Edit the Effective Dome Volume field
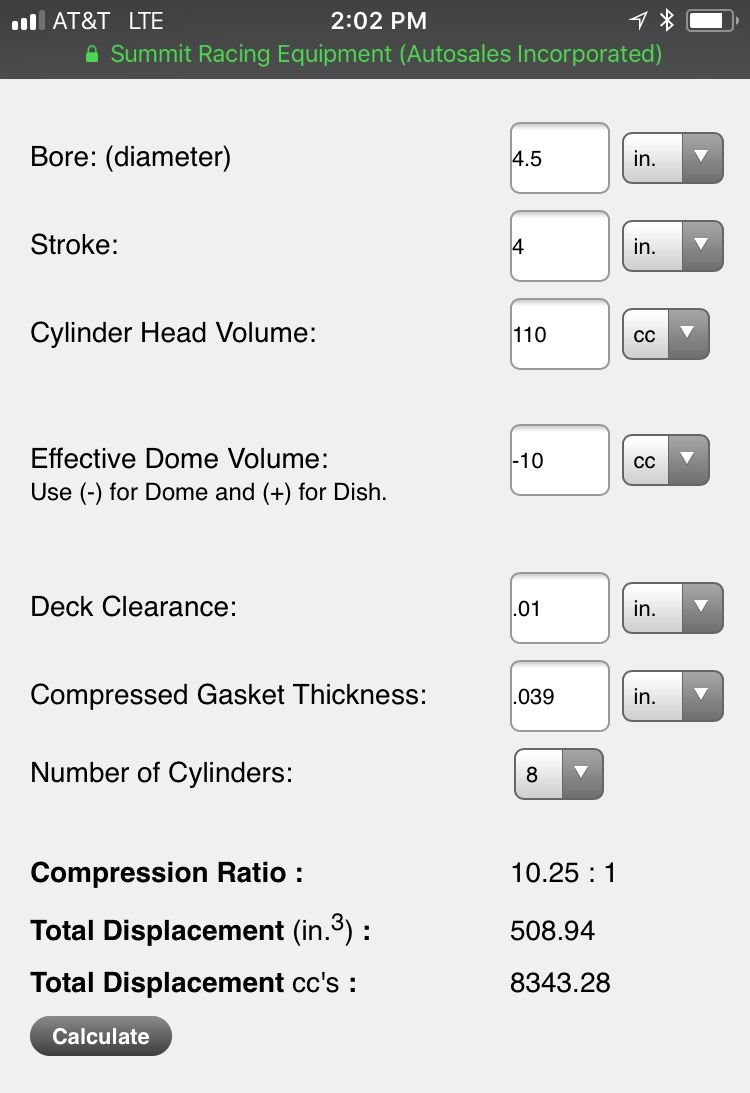 [559, 460]
